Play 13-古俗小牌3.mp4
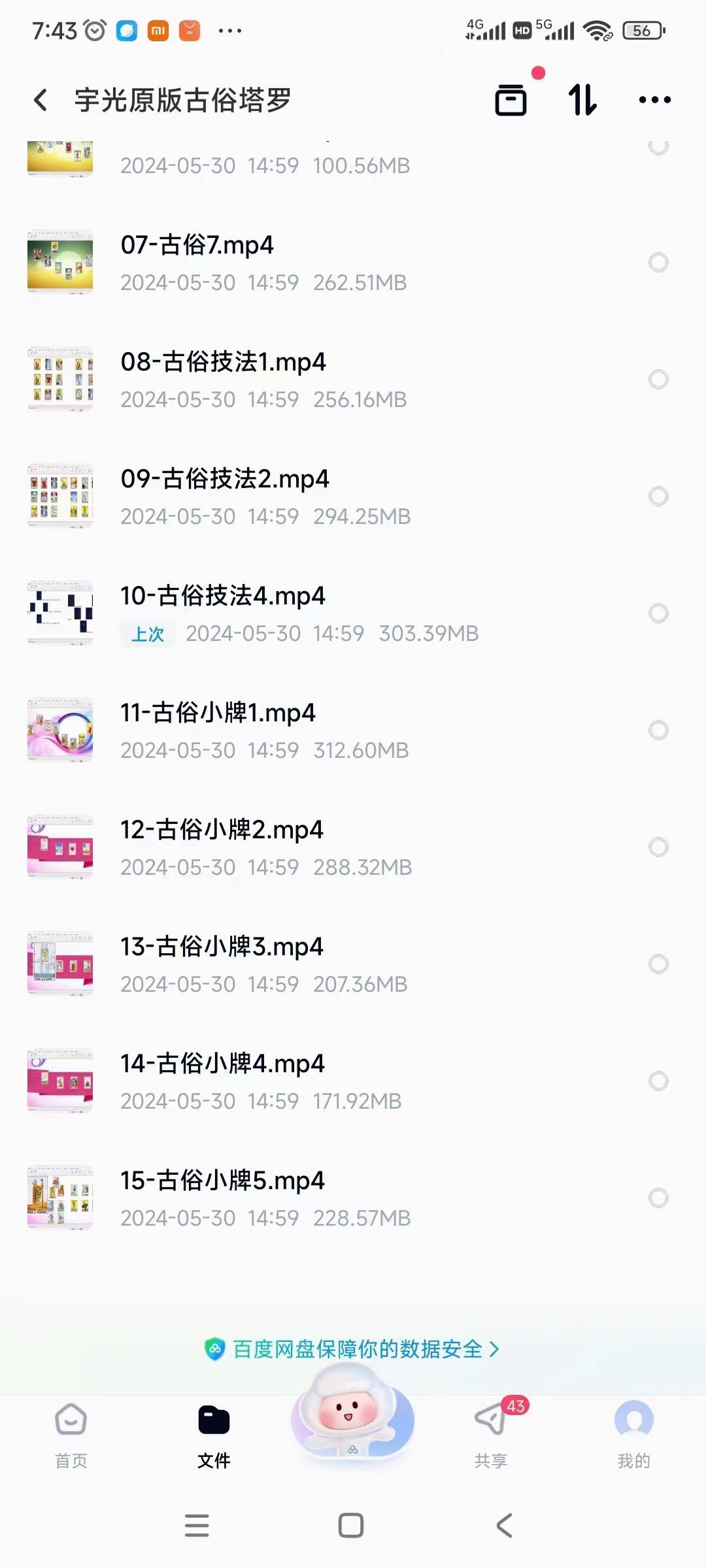The image size is (706, 1568). click(x=222, y=948)
